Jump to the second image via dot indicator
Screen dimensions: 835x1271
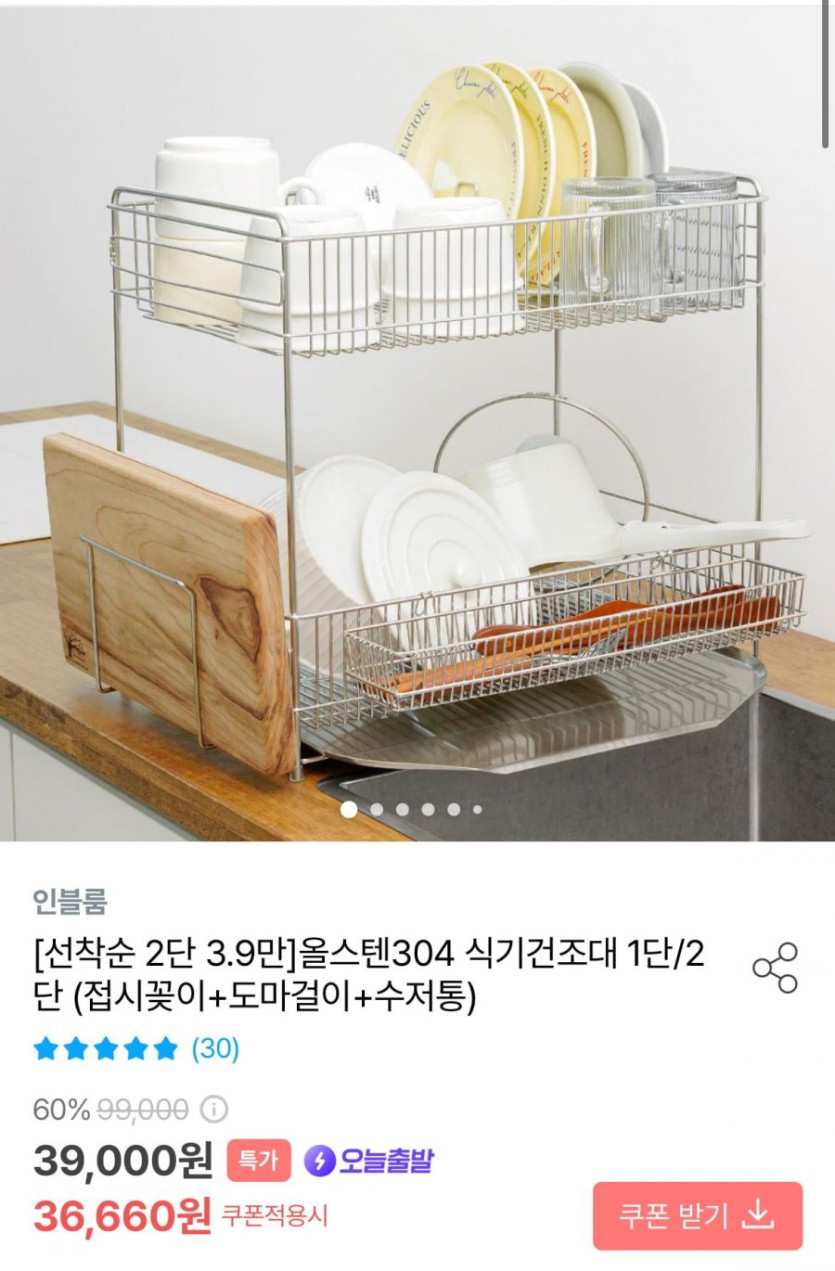click(376, 809)
